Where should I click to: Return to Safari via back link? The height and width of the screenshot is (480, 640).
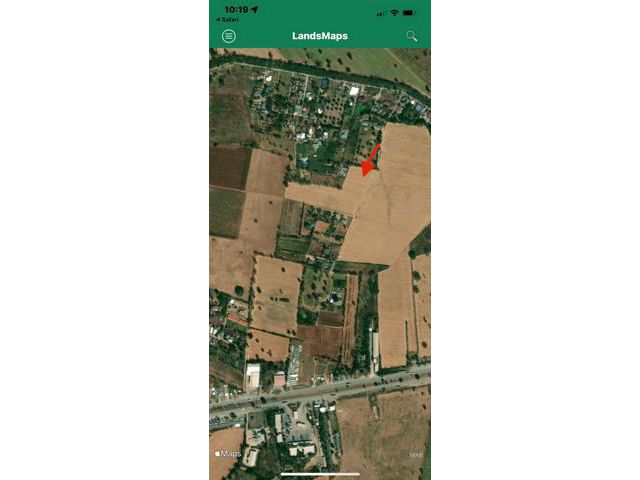pyautogui.click(x=227, y=19)
